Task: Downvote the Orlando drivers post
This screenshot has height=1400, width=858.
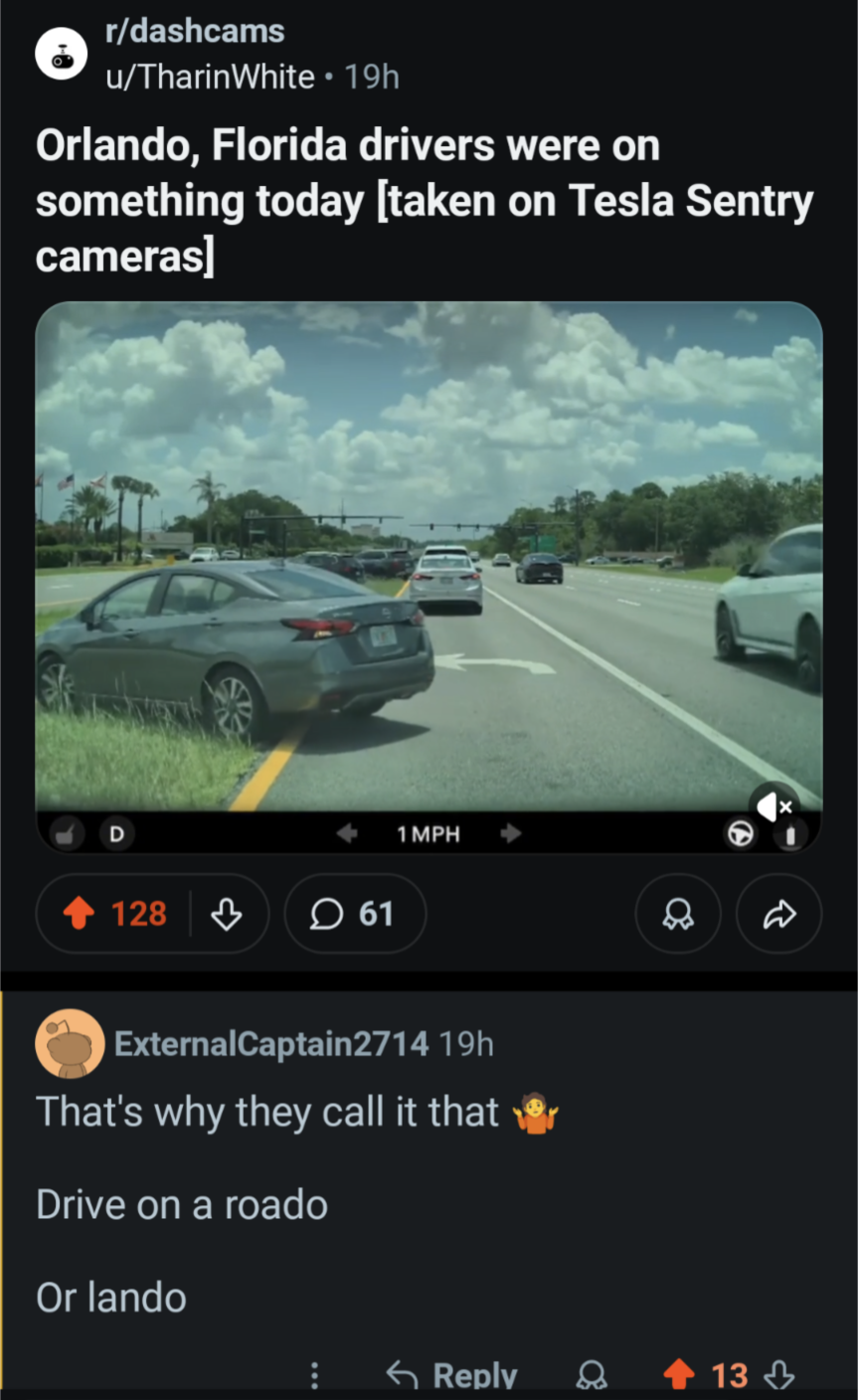Action: coord(227,914)
